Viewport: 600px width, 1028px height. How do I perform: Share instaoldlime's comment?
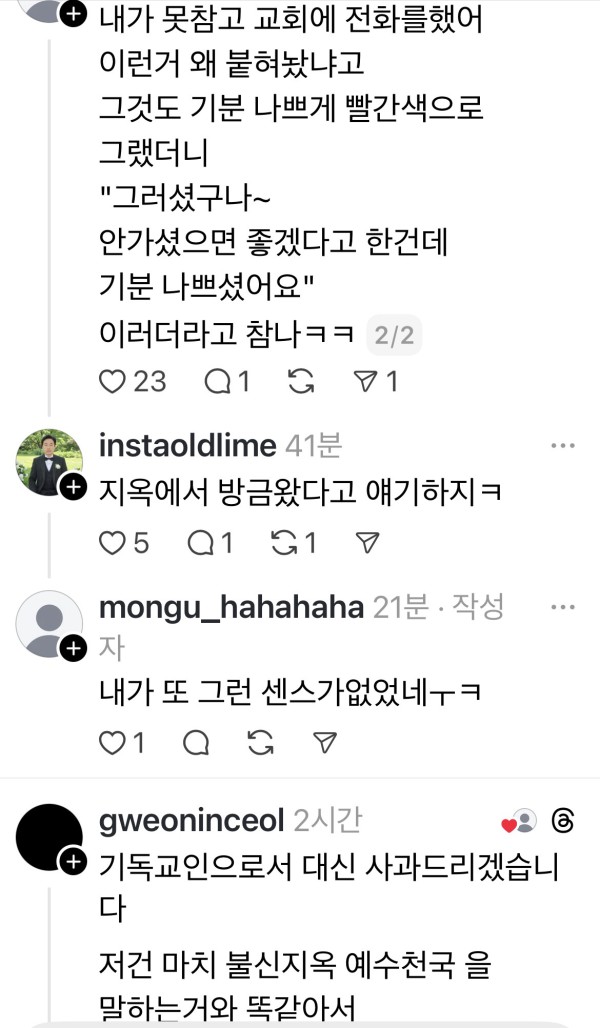[367, 543]
